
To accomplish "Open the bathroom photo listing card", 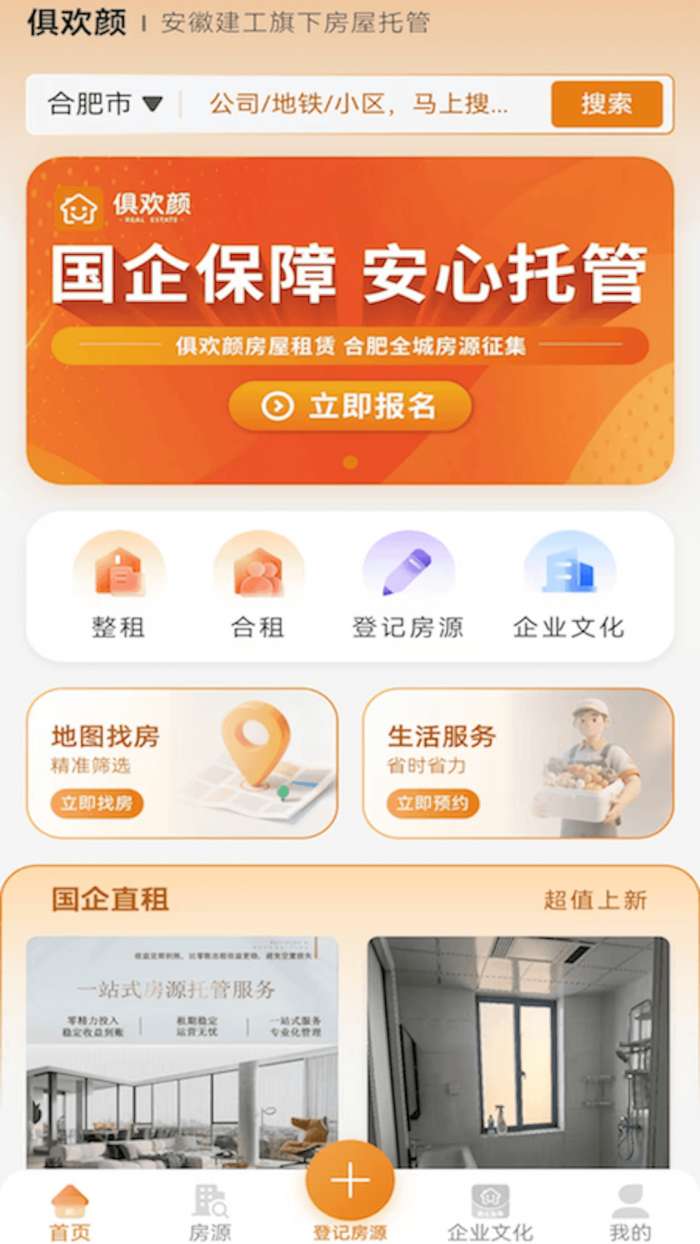I will point(518,1050).
